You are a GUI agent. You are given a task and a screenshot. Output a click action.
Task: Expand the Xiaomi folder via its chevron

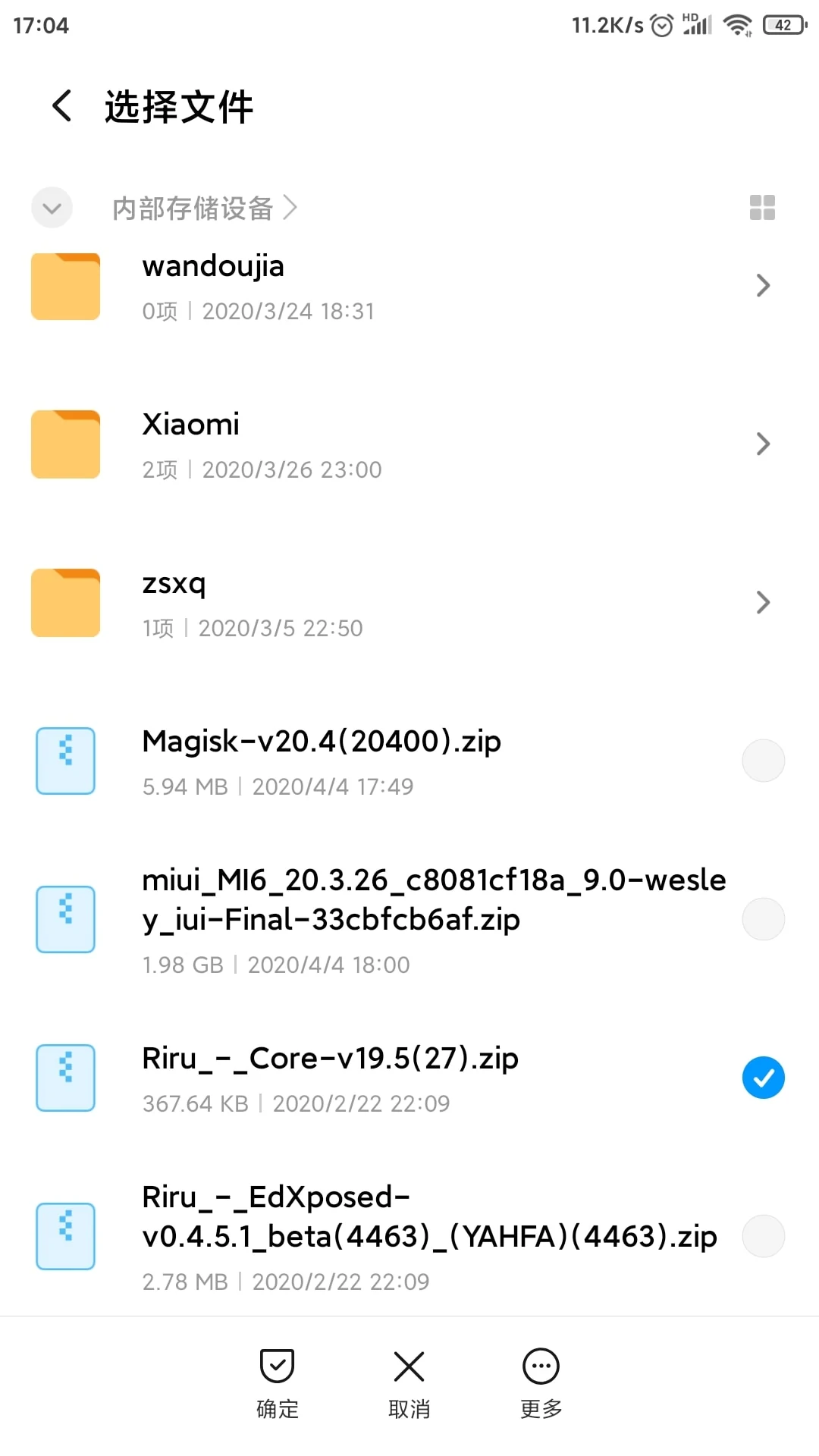[x=763, y=444]
